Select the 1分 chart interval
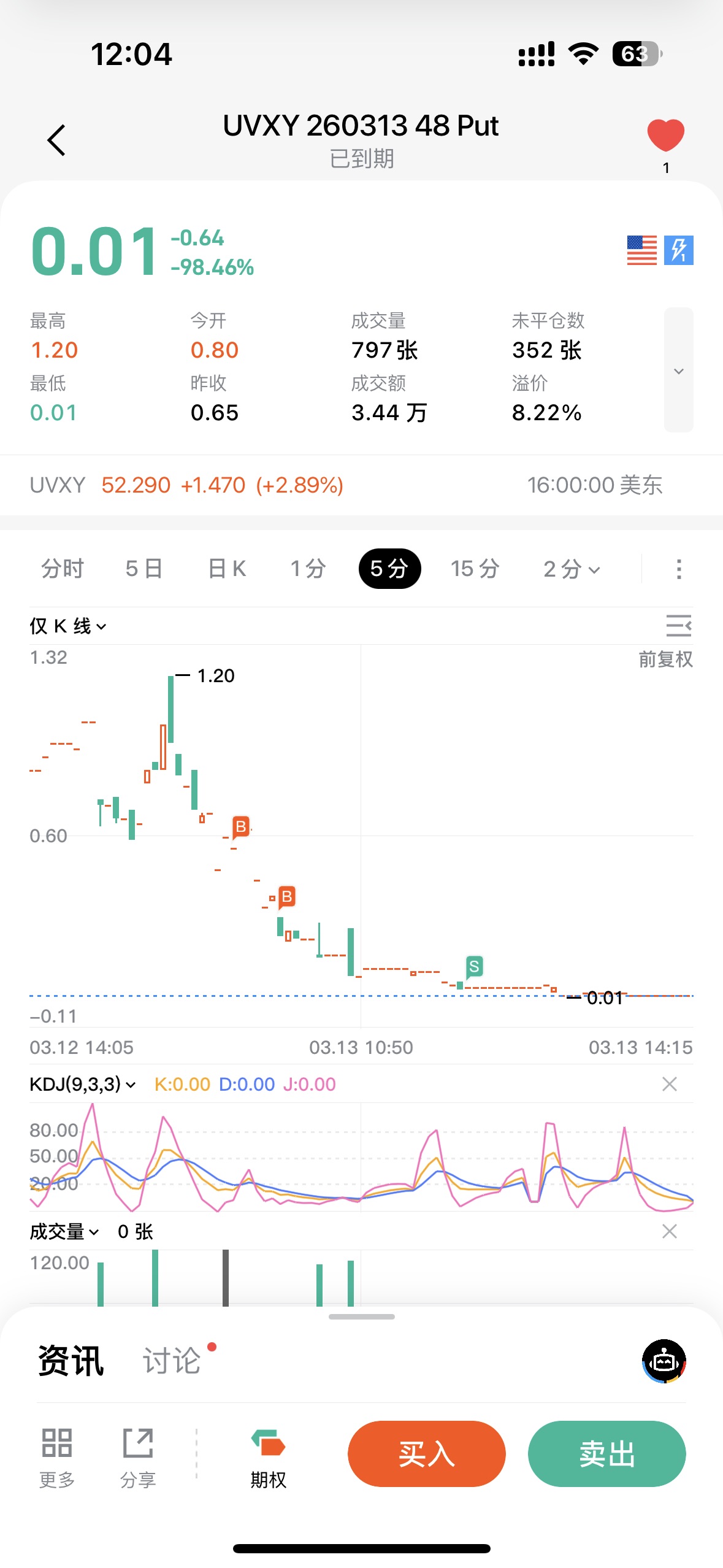723x1568 pixels. pos(308,569)
